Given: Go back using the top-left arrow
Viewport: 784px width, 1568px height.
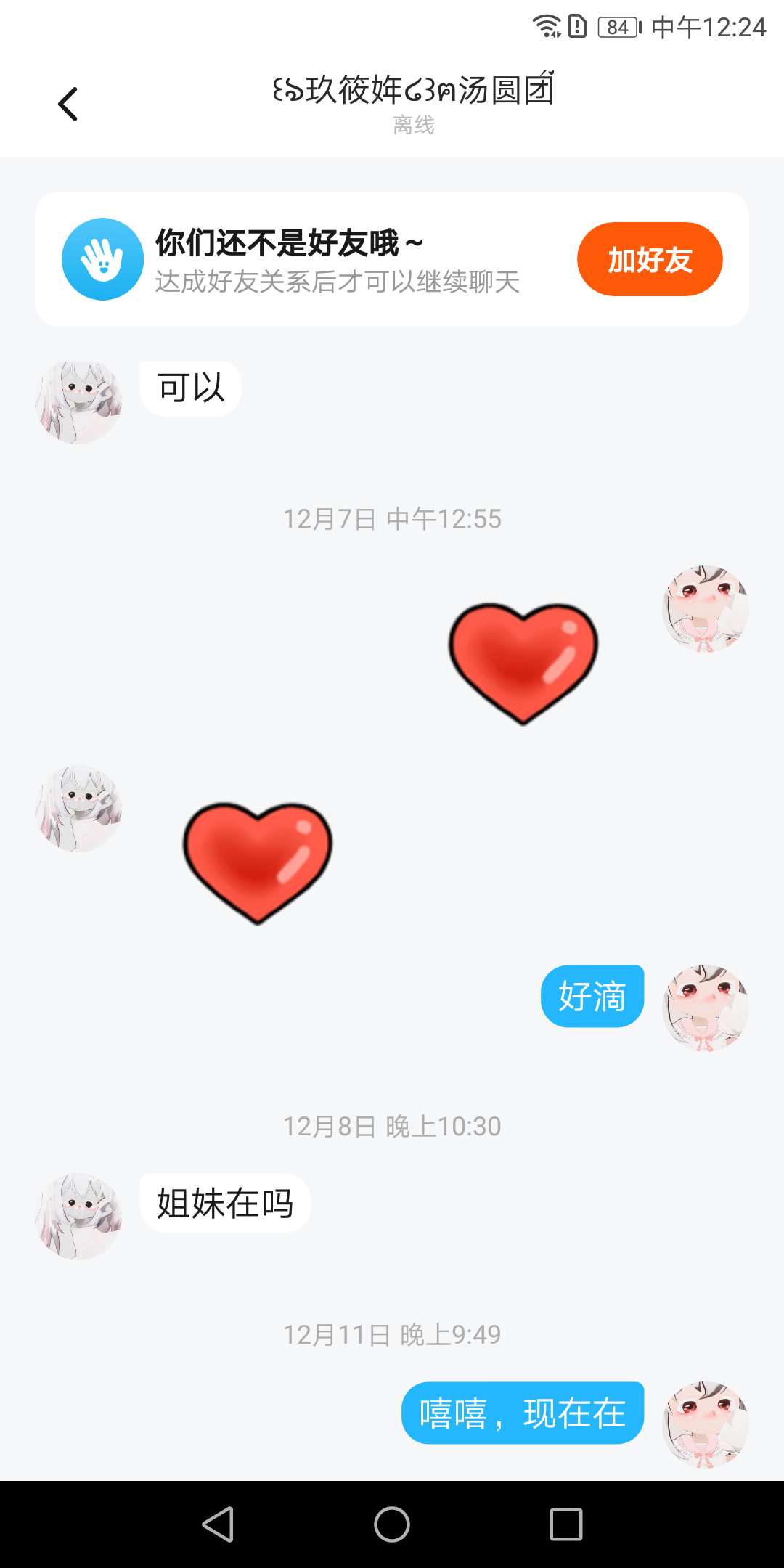Looking at the screenshot, I should click(68, 104).
